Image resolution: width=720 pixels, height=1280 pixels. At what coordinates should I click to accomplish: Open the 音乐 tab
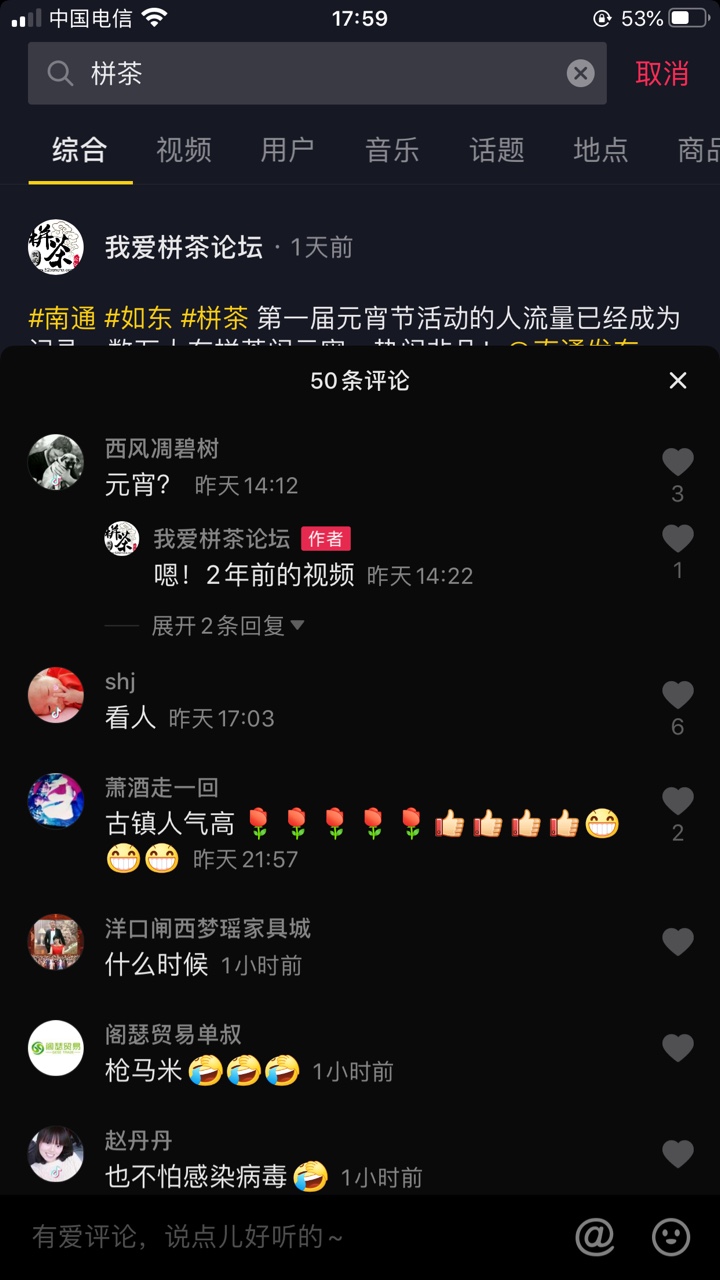coord(392,150)
